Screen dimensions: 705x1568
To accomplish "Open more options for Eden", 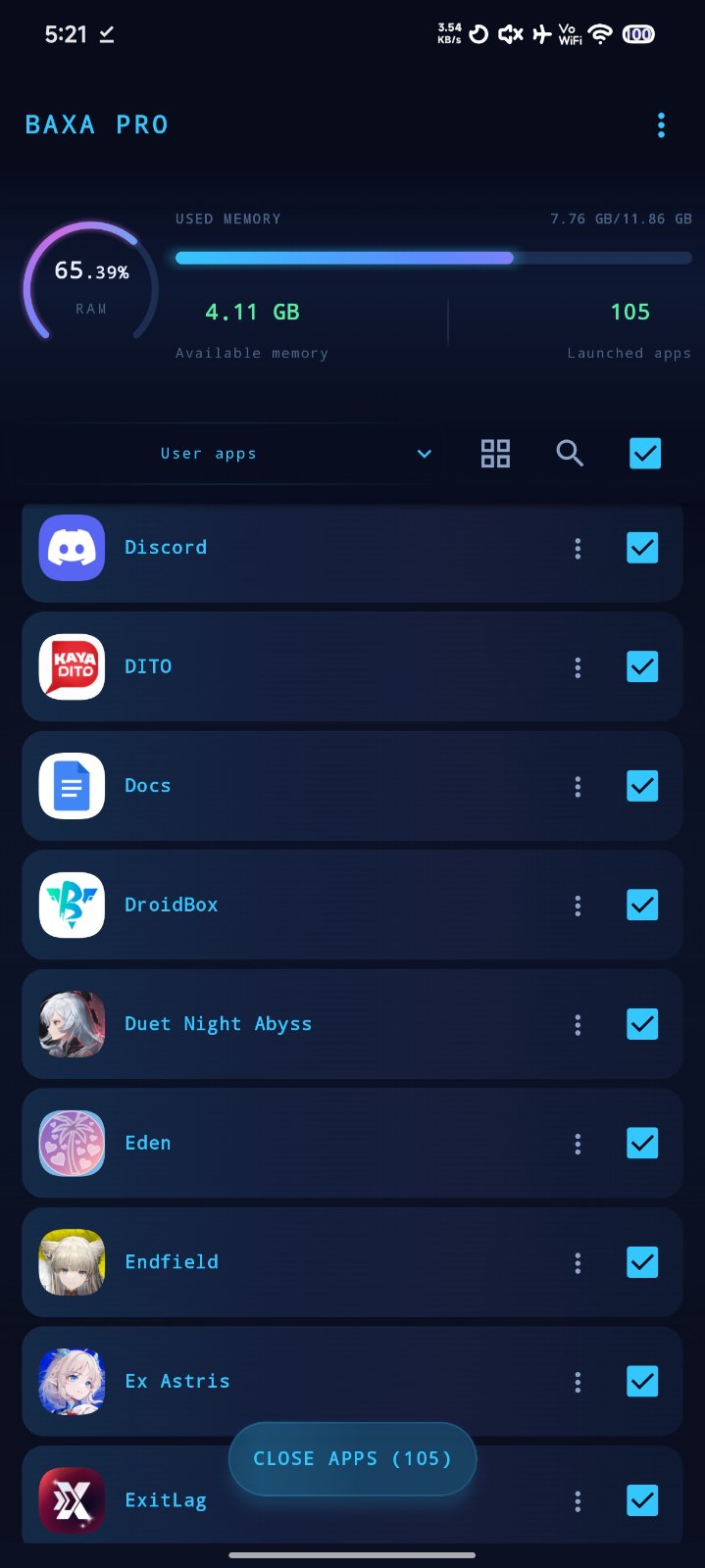I will 578,1144.
